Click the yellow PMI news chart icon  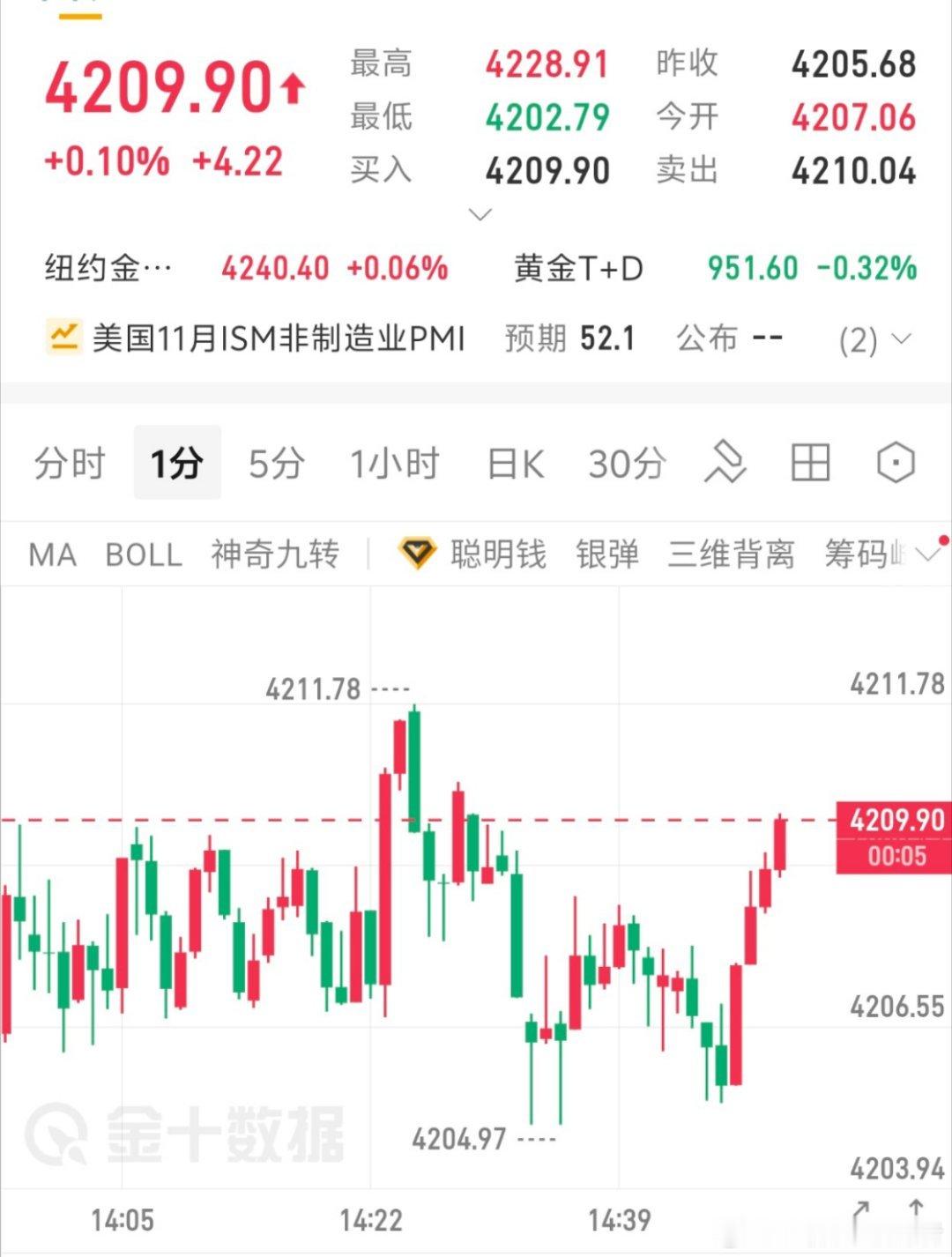(x=62, y=338)
